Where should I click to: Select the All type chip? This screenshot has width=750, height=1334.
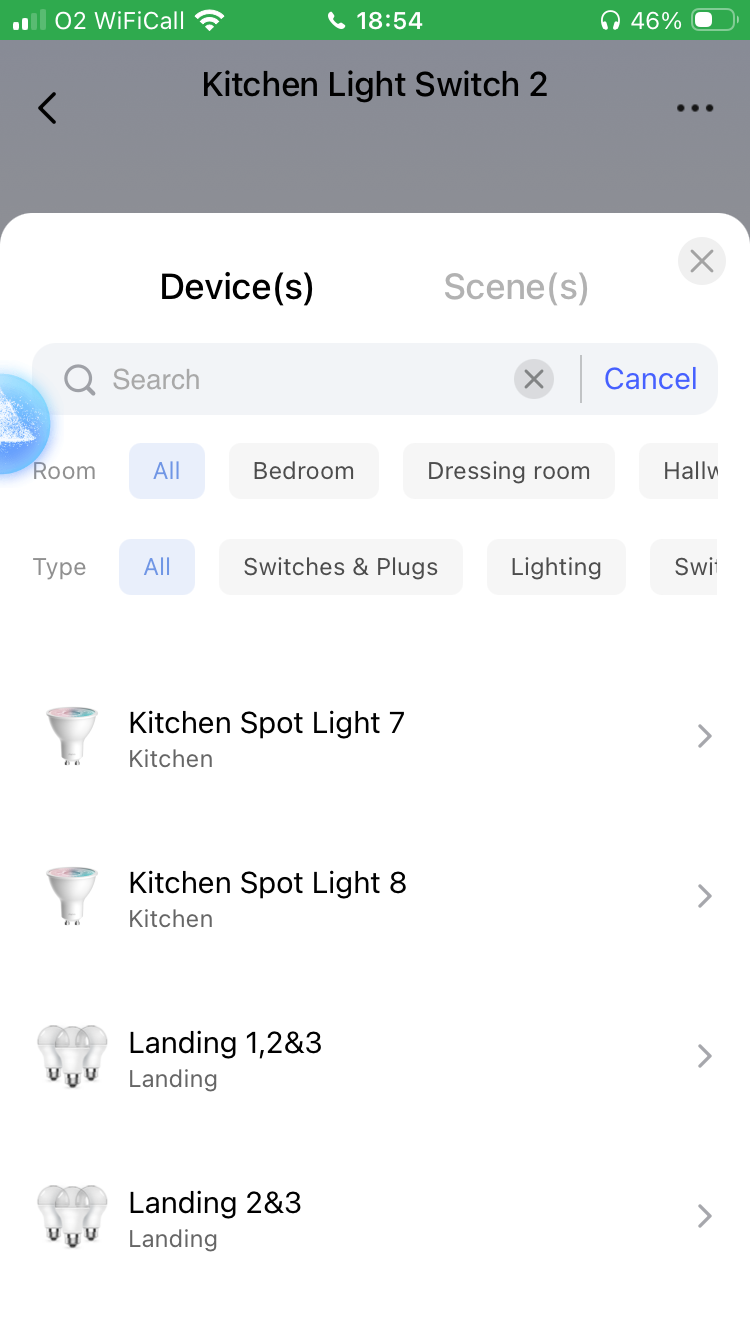pos(157,567)
